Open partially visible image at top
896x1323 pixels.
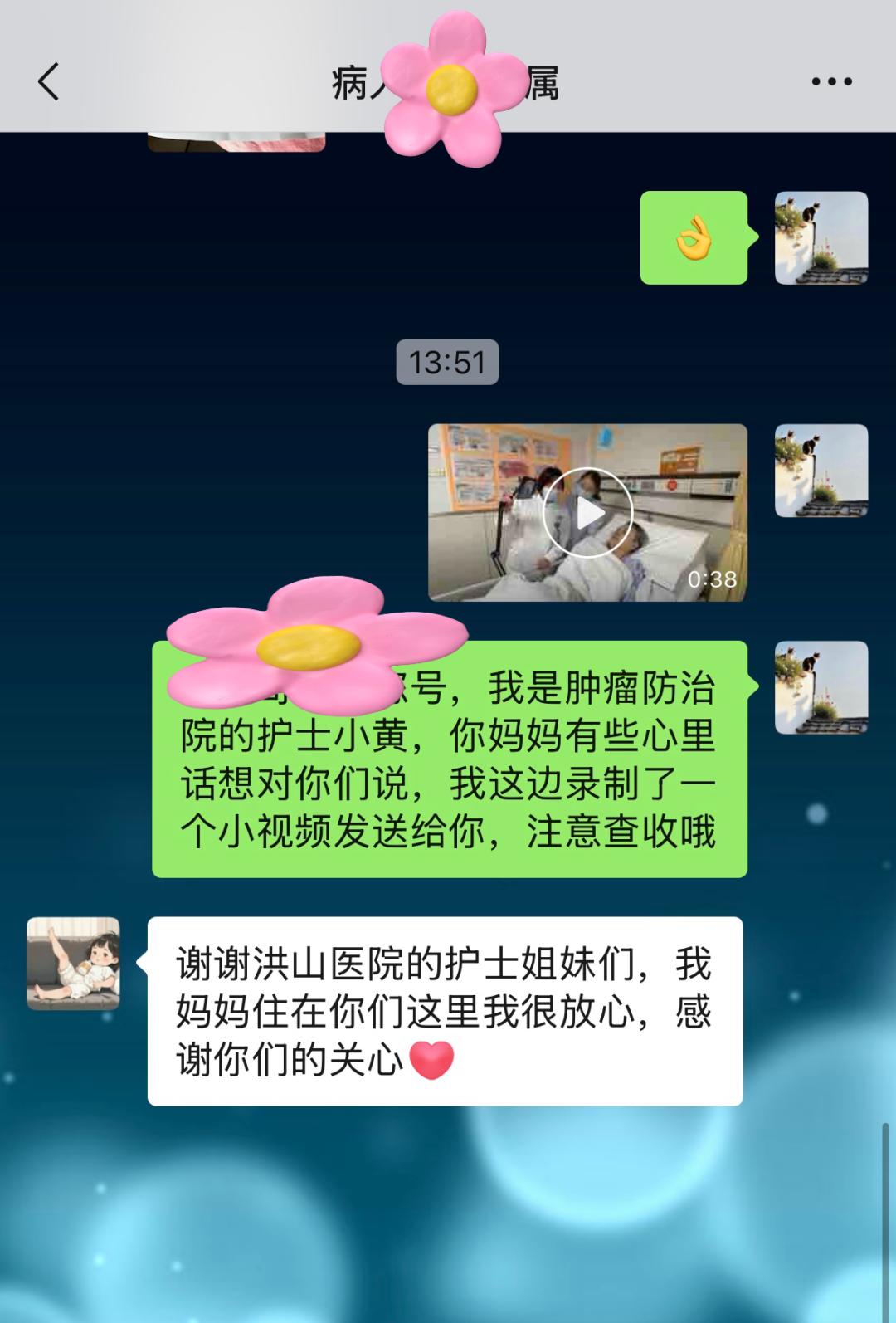tap(236, 142)
